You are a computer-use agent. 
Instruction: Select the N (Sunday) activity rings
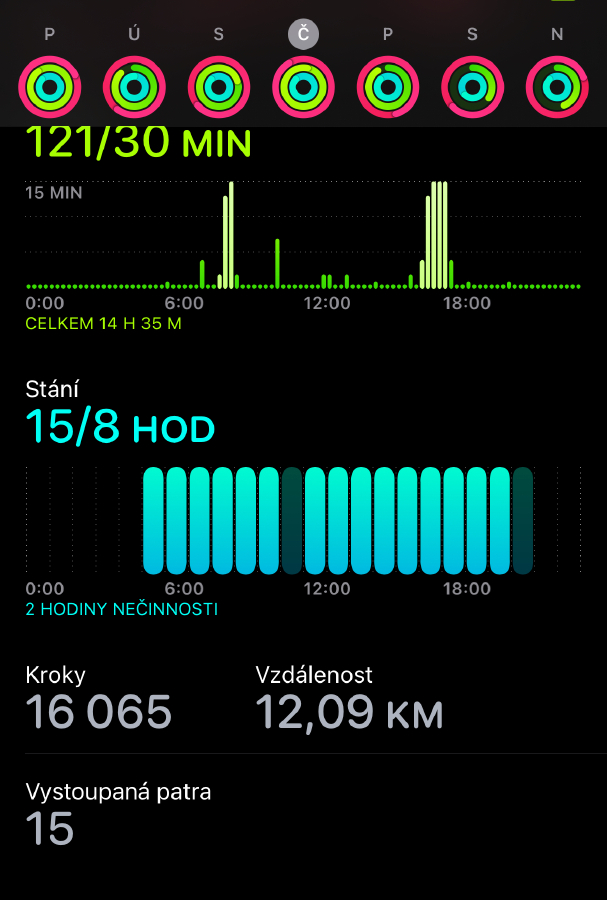point(557,87)
